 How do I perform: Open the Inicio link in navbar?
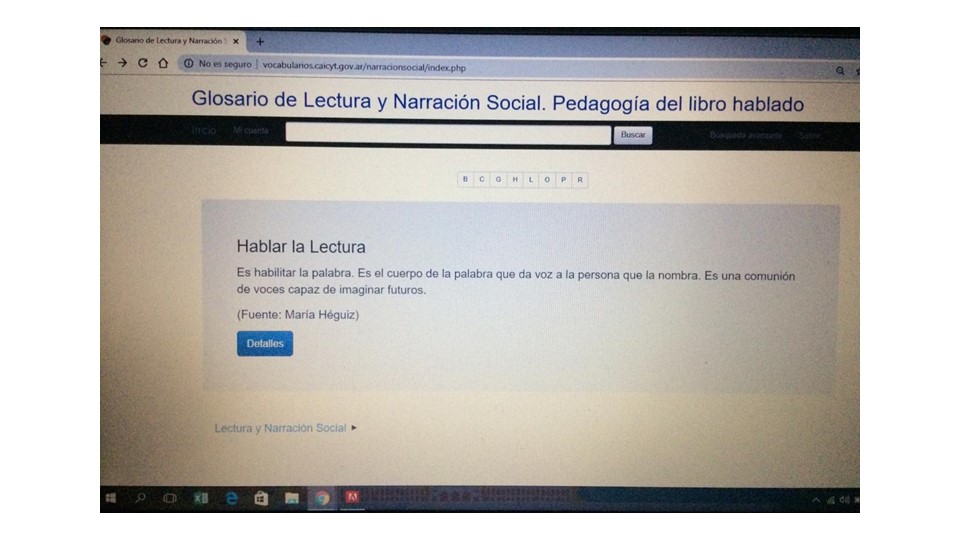[203, 132]
